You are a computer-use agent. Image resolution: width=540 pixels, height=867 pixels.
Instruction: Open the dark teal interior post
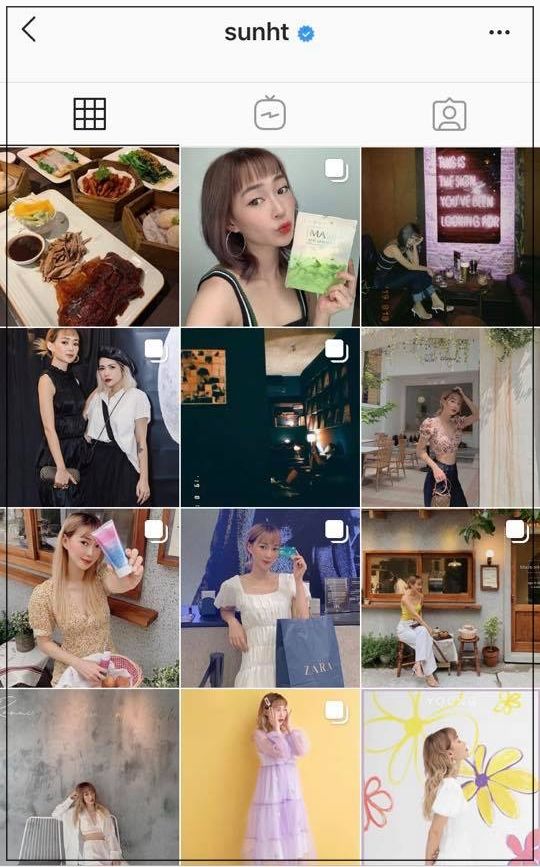point(270,417)
